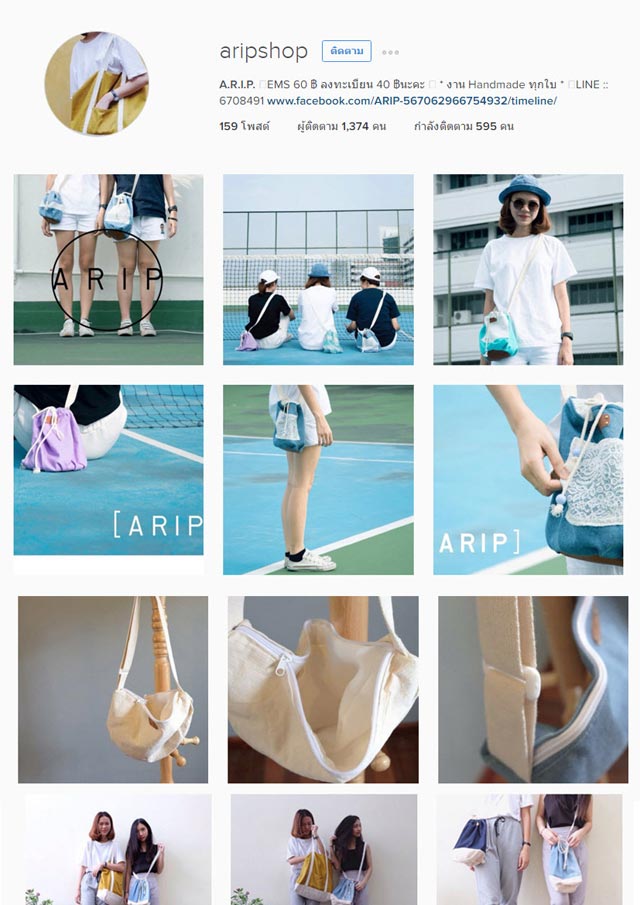Image resolution: width=640 pixels, height=905 pixels.
Task: Open the post of woman in blue hat
Action: coord(528,269)
